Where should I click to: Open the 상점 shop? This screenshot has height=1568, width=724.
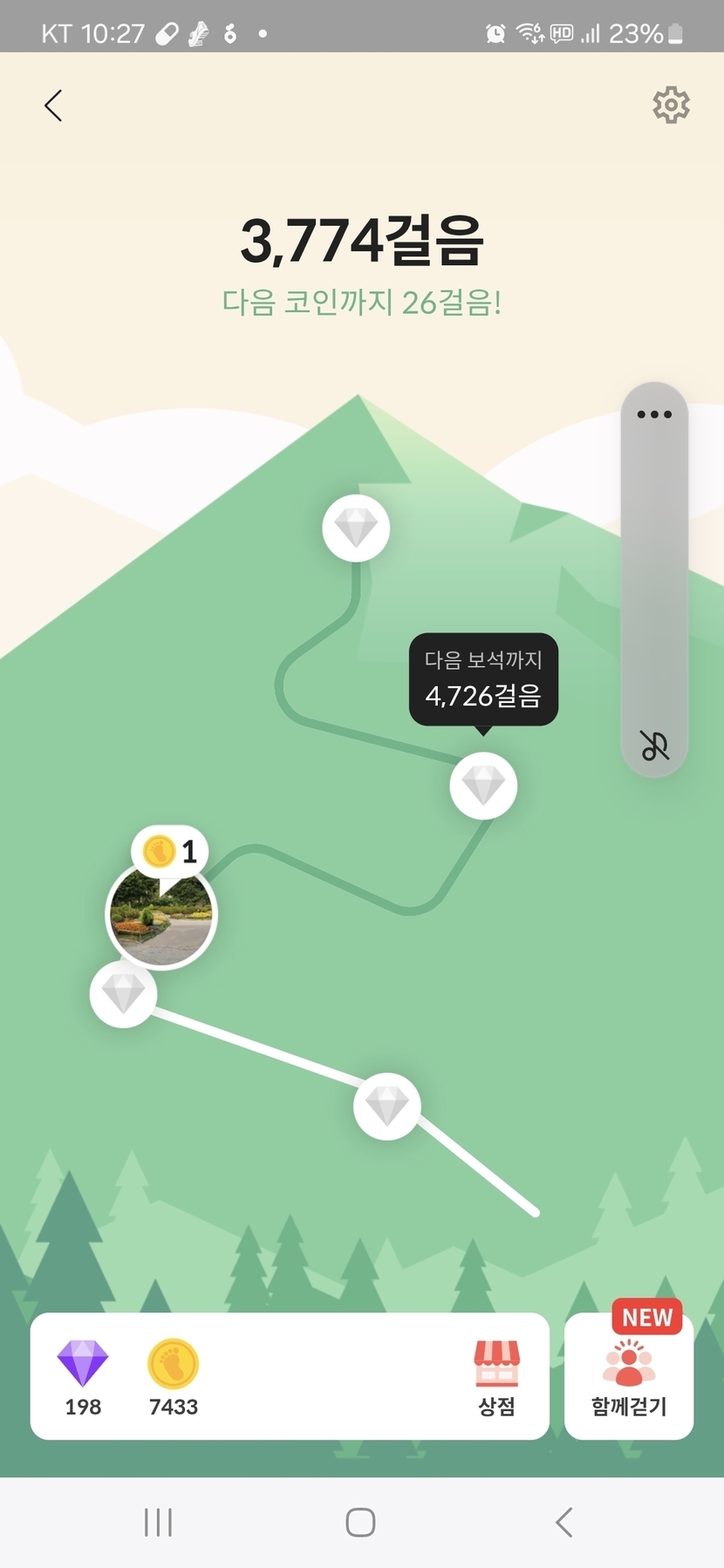496,1377
